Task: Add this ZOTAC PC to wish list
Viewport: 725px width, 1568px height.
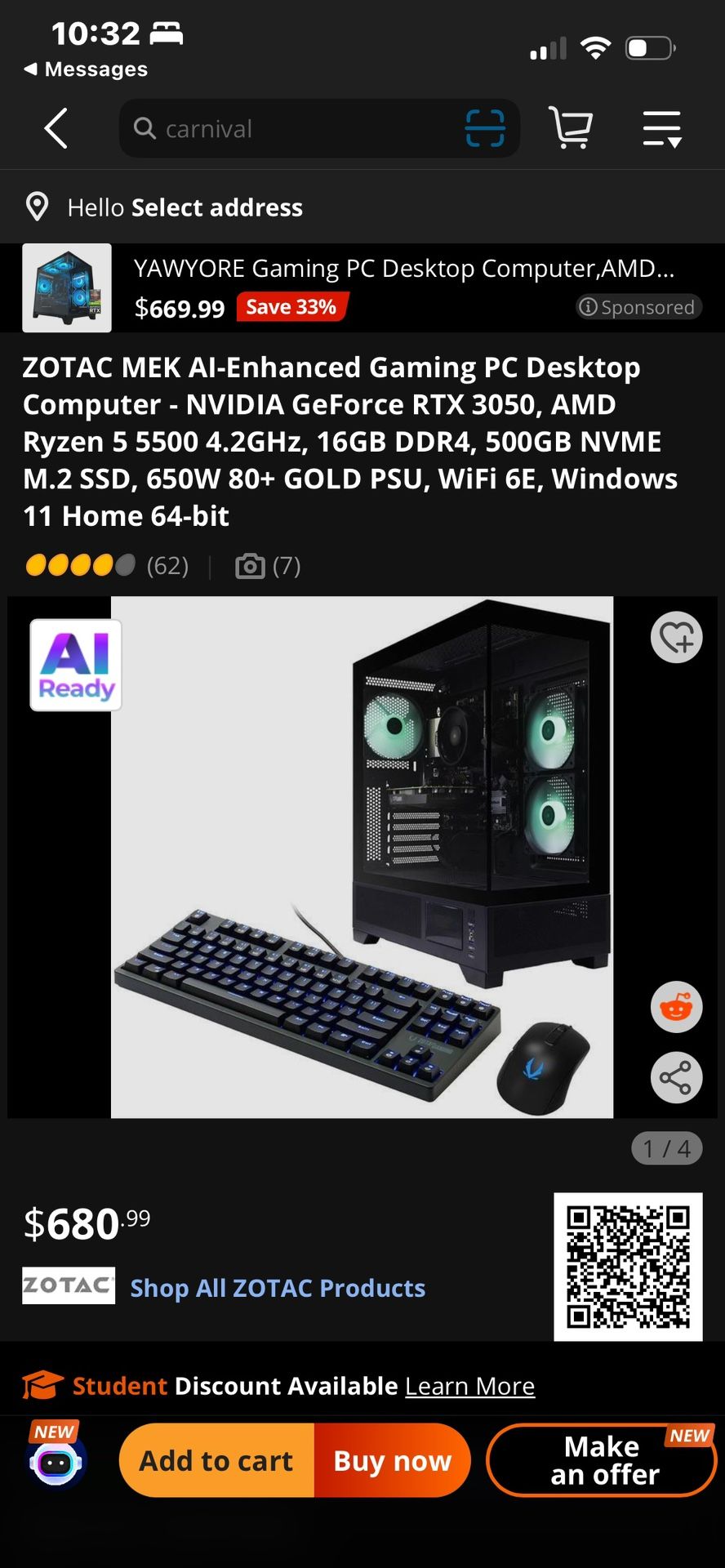Action: click(676, 638)
